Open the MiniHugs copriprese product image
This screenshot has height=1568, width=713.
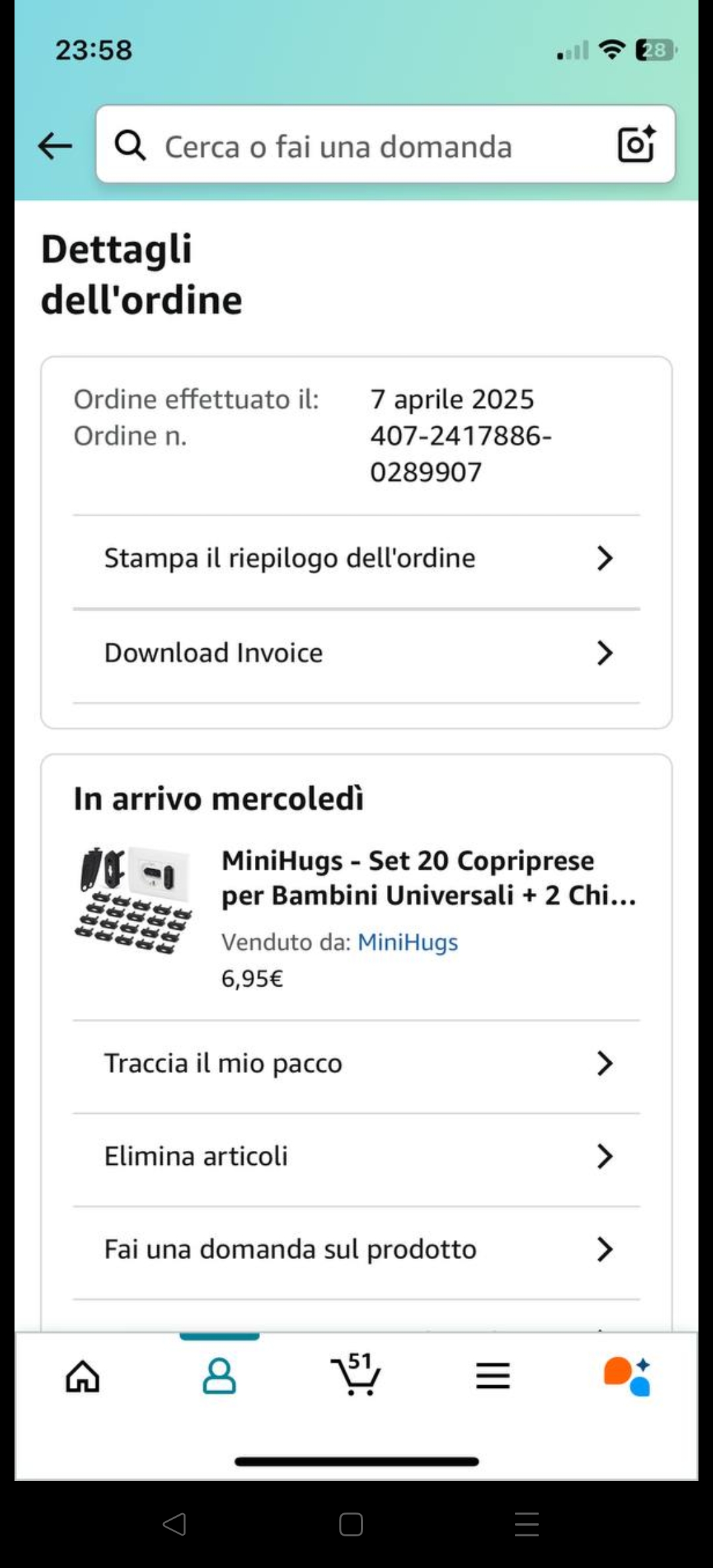(134, 900)
